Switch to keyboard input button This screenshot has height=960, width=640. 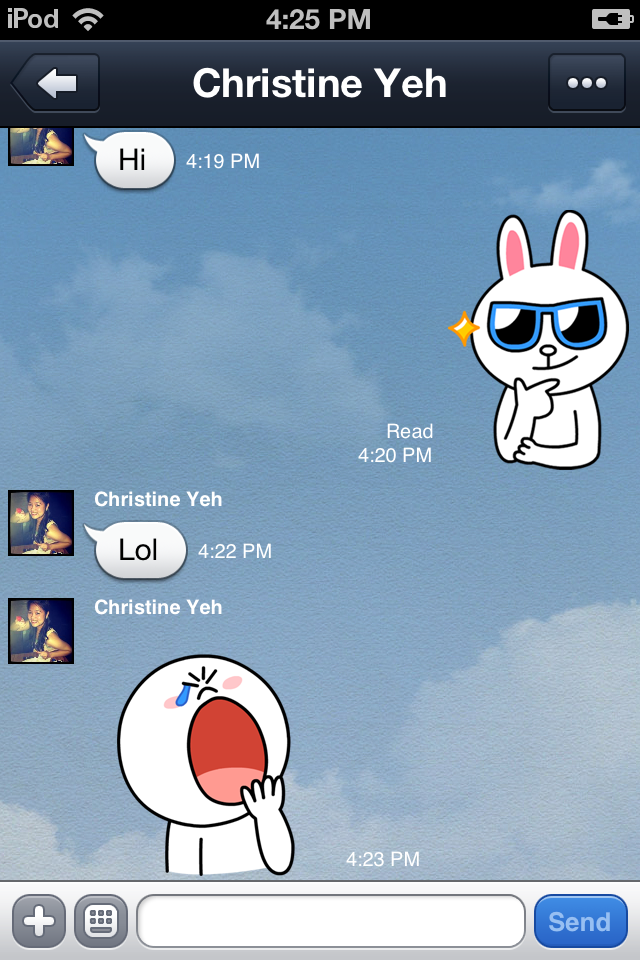click(x=101, y=921)
